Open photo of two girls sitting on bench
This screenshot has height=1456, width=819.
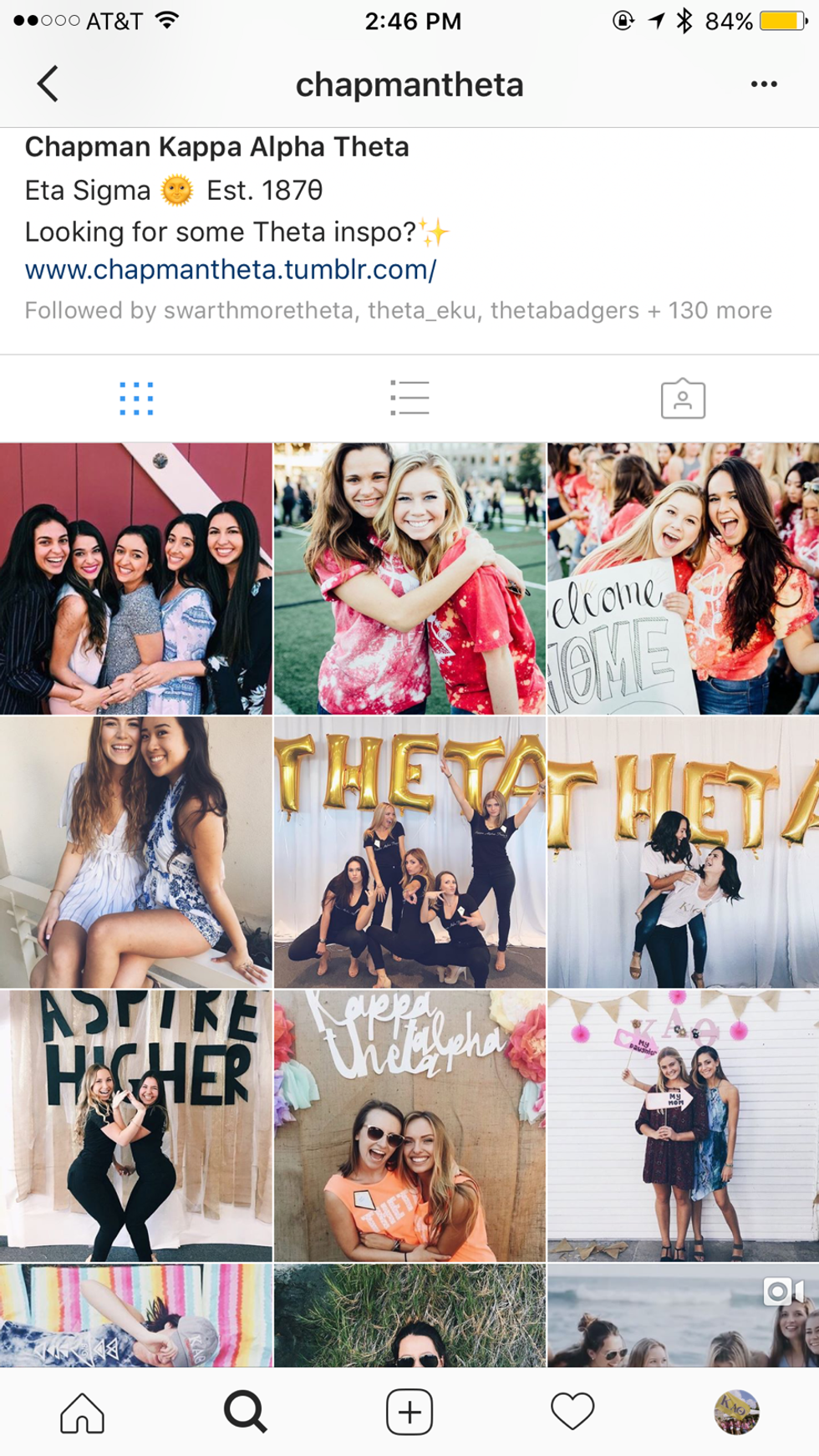(x=136, y=852)
